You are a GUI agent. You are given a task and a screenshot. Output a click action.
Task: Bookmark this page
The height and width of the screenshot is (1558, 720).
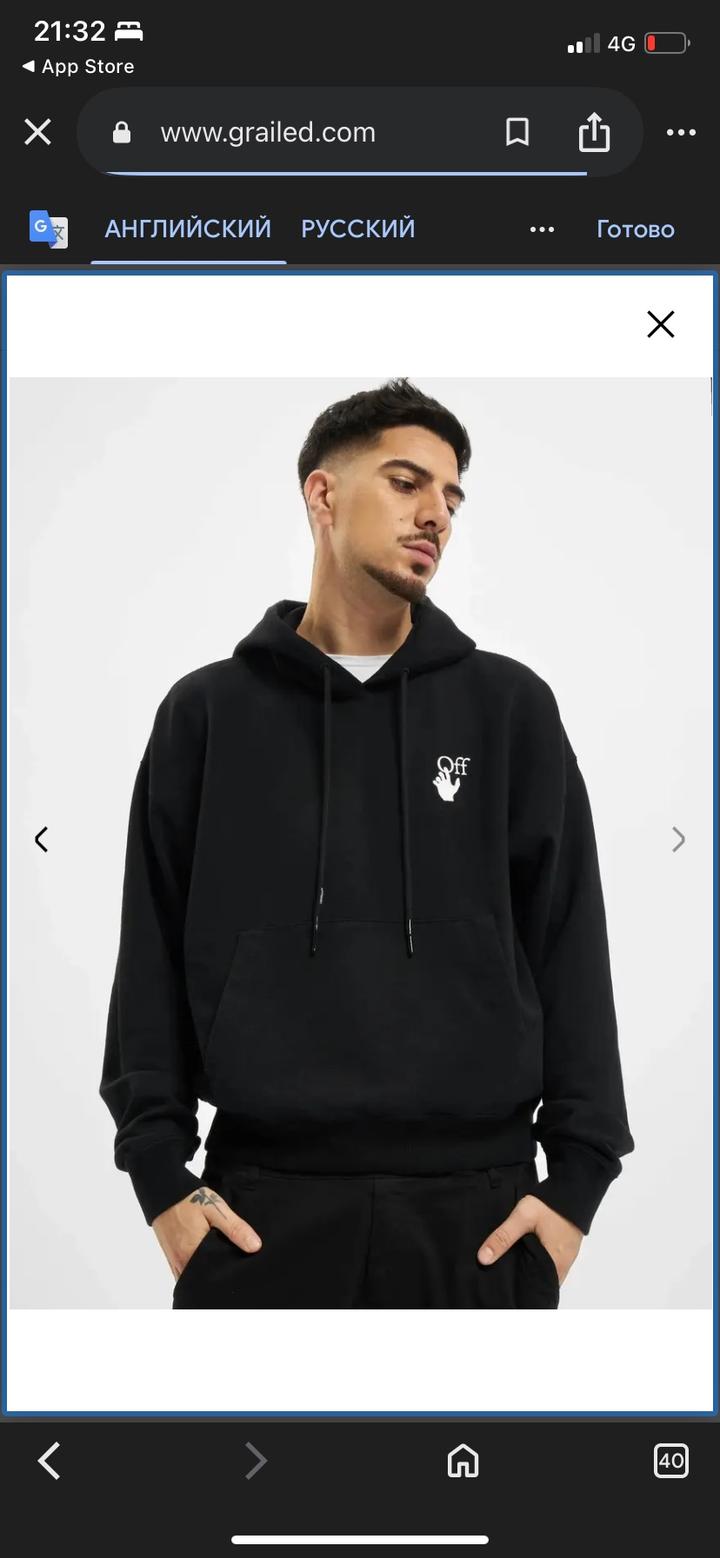tap(517, 132)
